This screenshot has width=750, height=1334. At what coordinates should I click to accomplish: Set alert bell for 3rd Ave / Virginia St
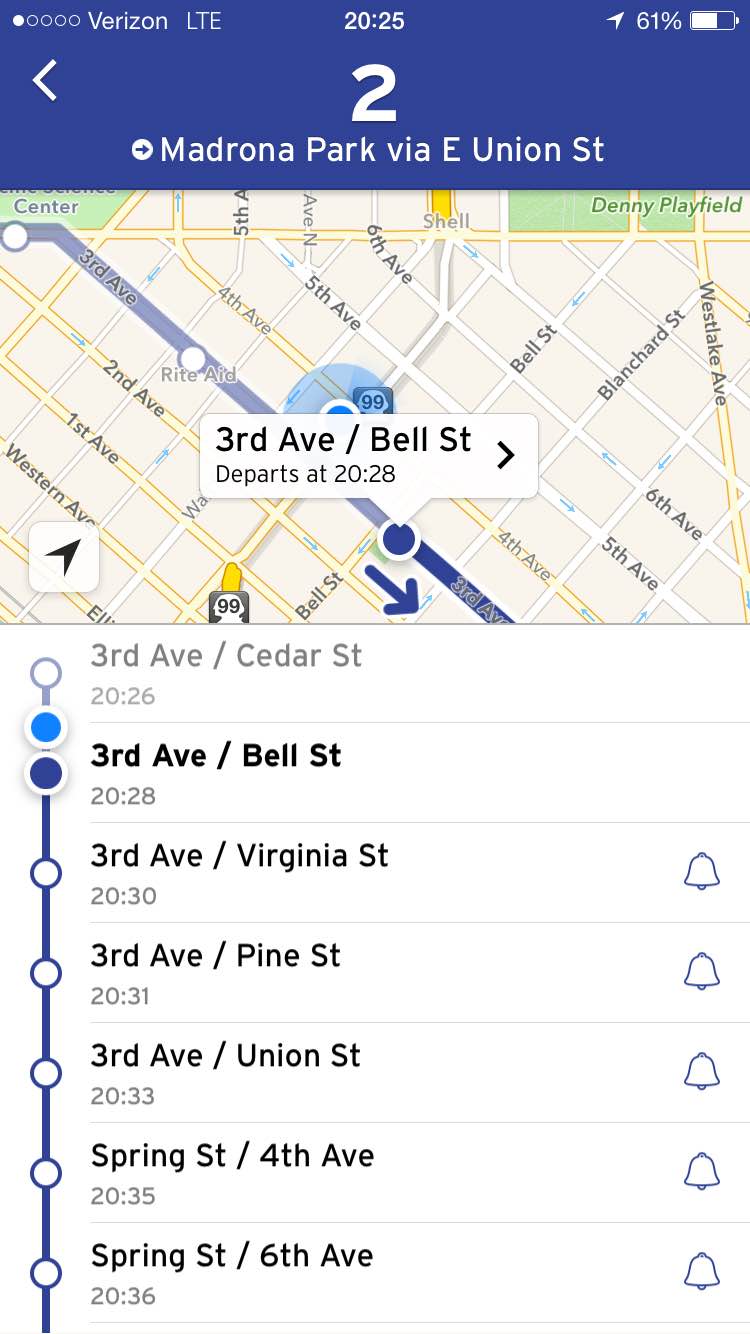click(x=701, y=872)
